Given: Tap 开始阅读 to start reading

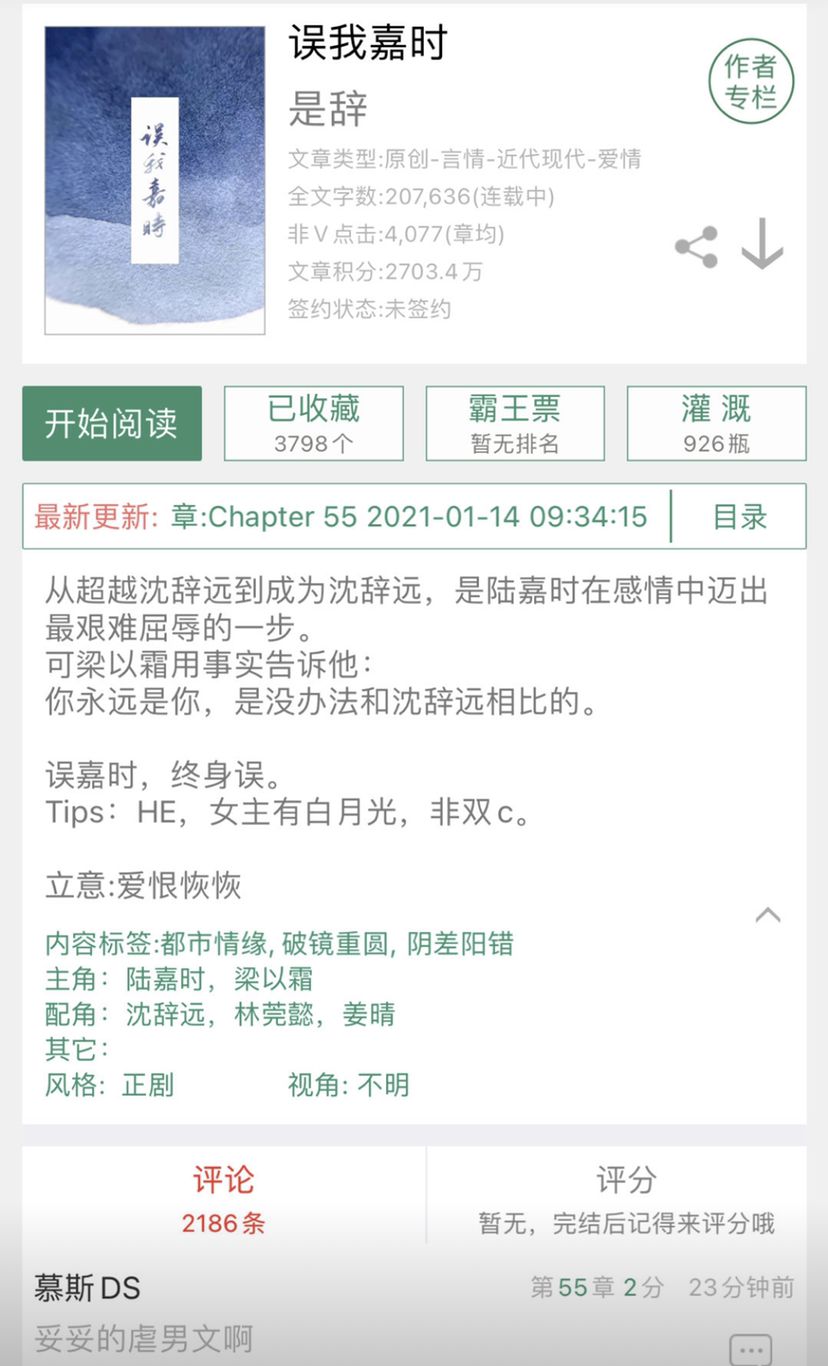Looking at the screenshot, I should [x=112, y=423].
